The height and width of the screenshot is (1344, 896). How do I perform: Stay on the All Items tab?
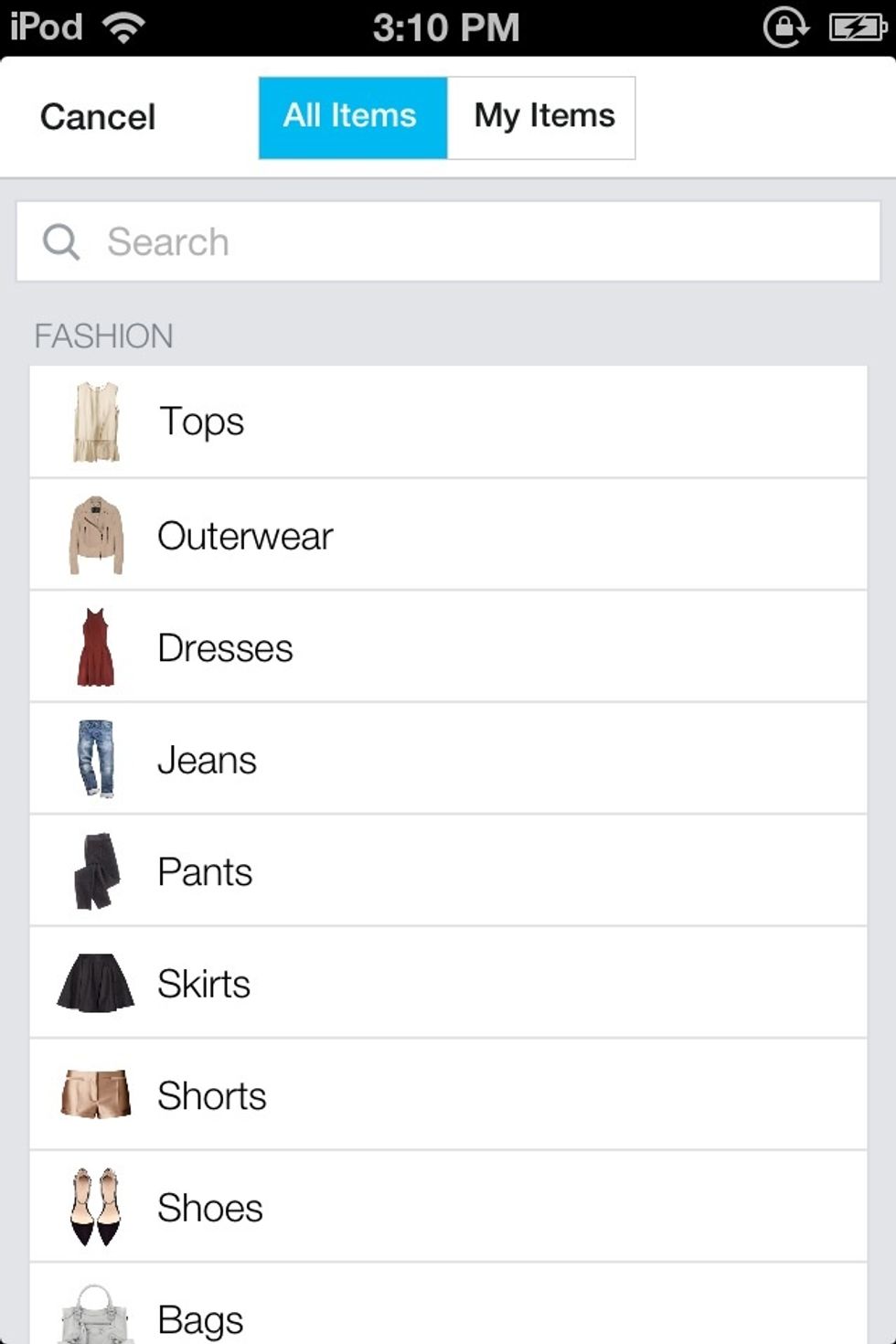tap(351, 116)
